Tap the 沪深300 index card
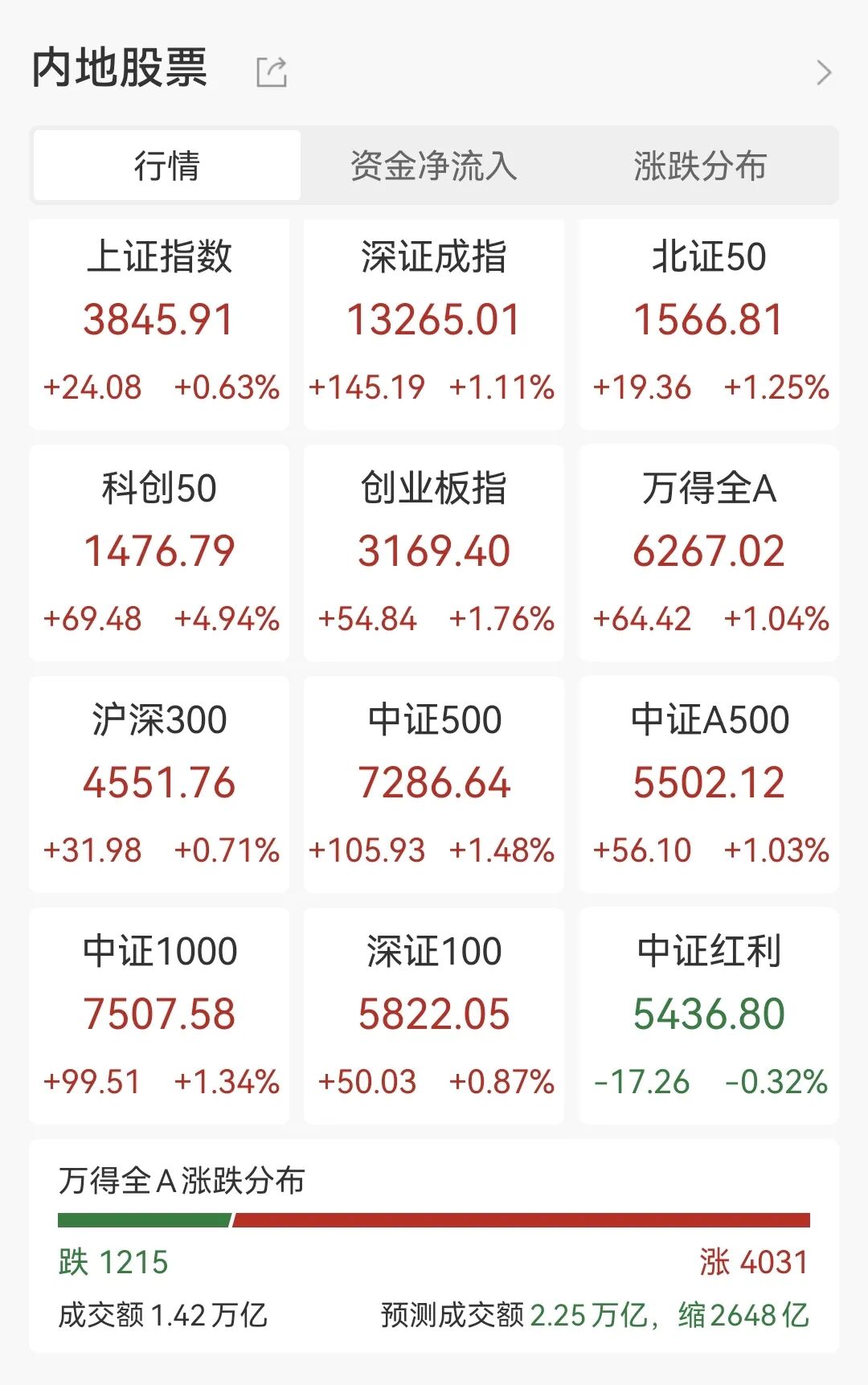The image size is (868, 1385). point(159,785)
